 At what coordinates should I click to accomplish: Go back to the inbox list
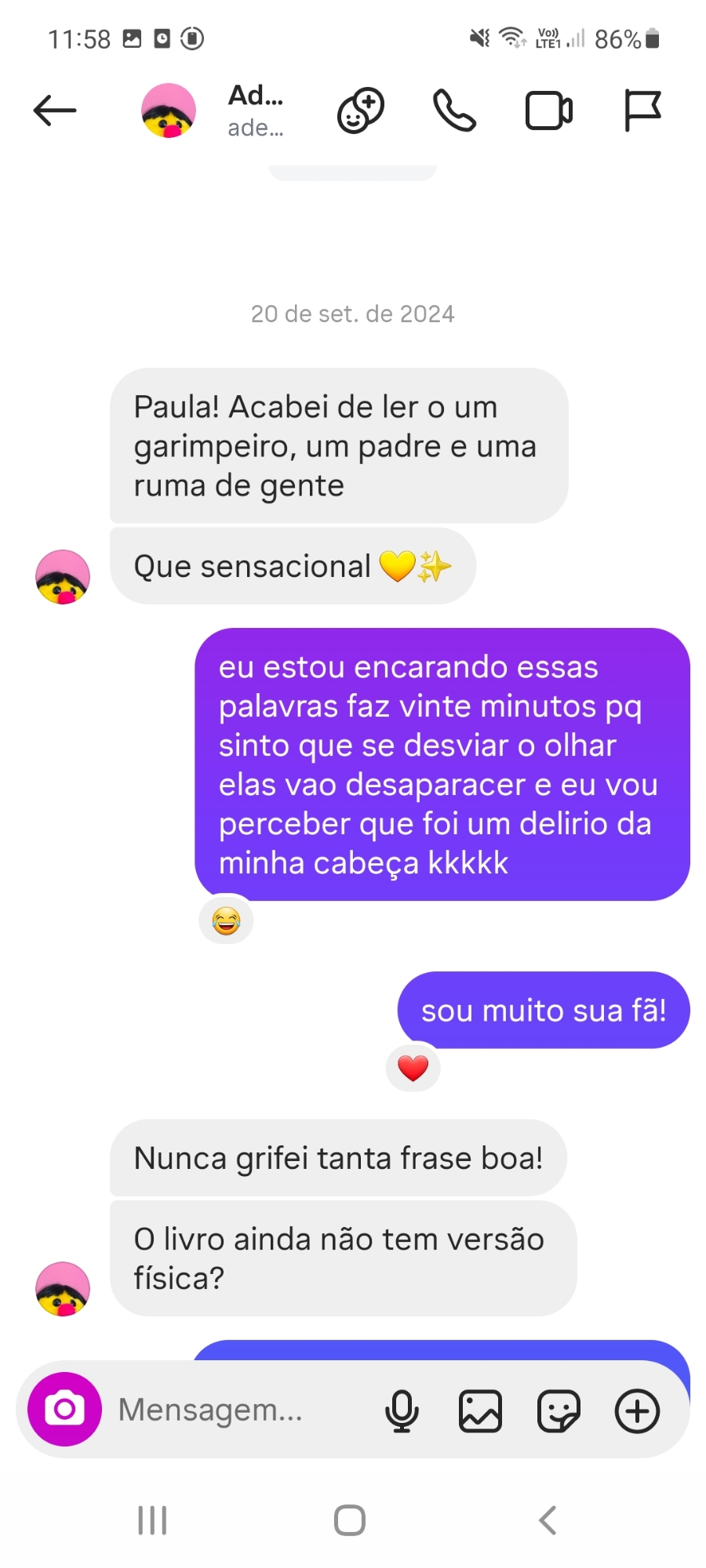pos(55,111)
